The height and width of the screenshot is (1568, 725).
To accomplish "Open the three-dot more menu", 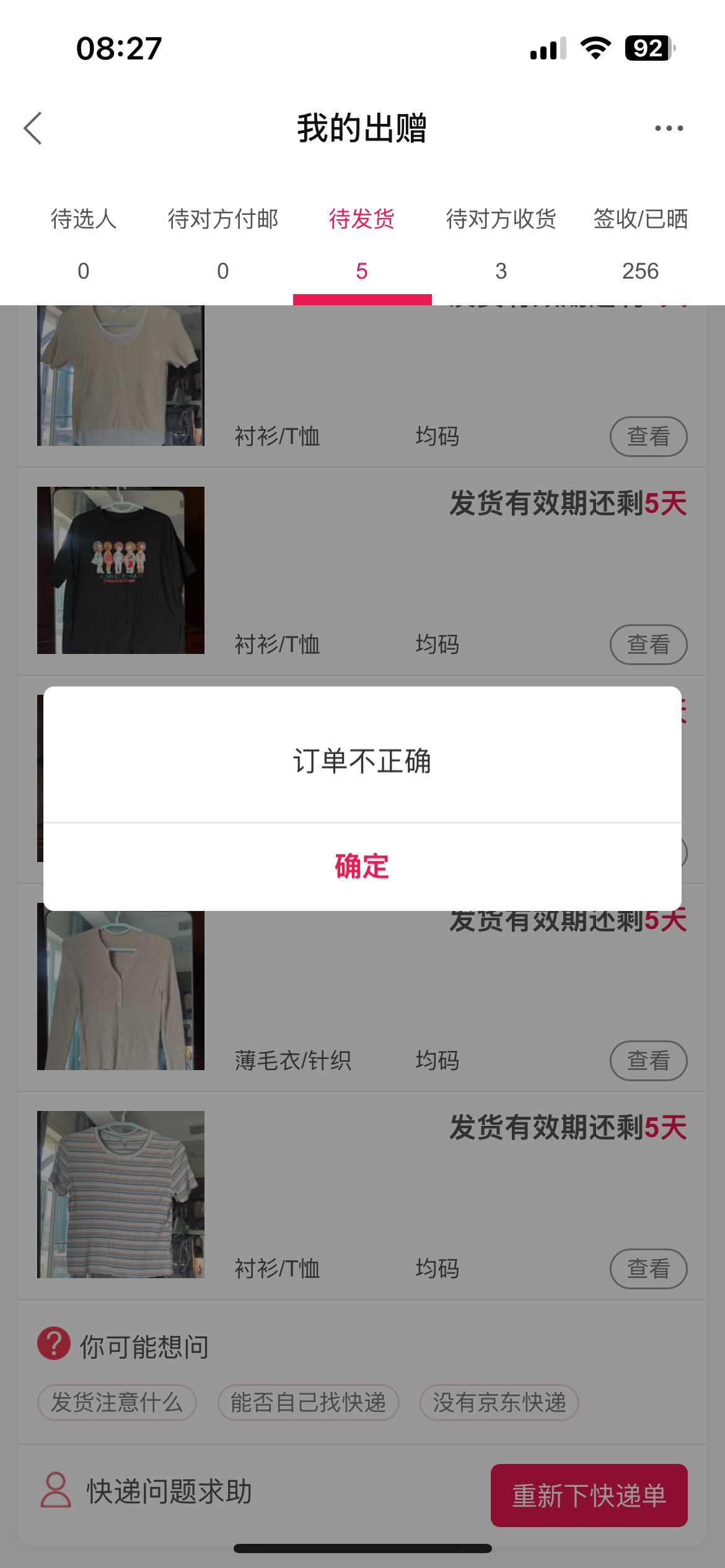I will (669, 128).
